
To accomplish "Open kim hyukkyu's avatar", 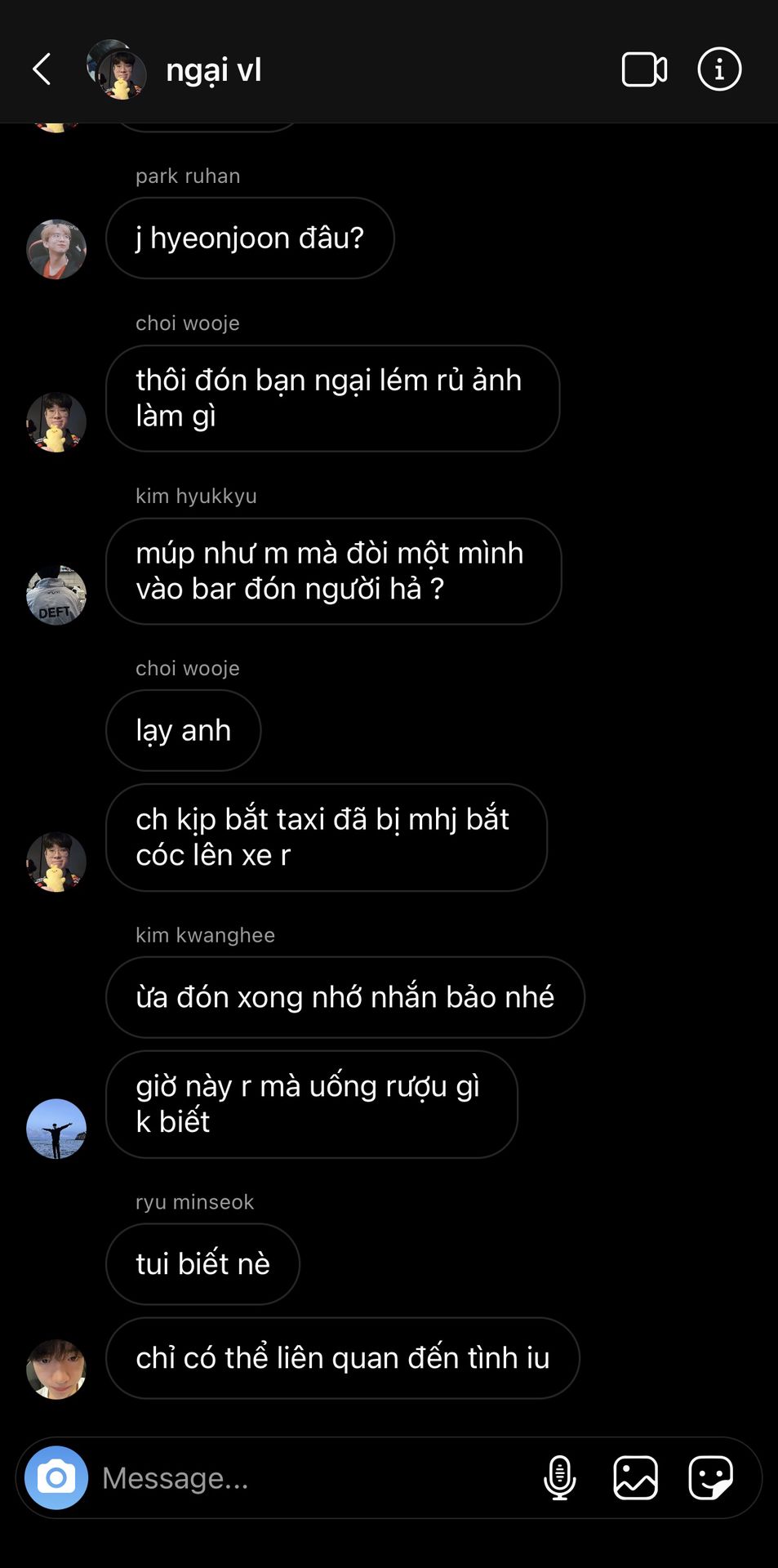I will (56, 595).
